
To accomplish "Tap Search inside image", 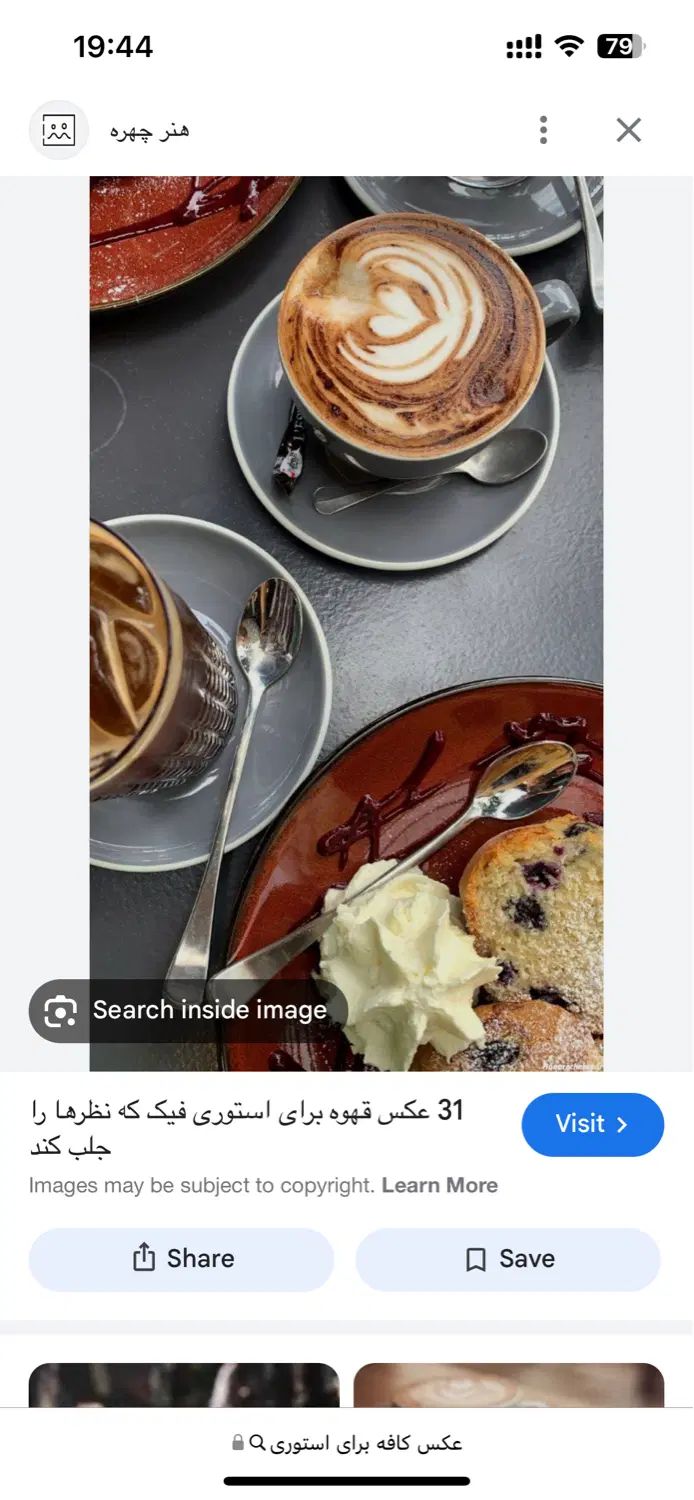I will [x=189, y=1011].
